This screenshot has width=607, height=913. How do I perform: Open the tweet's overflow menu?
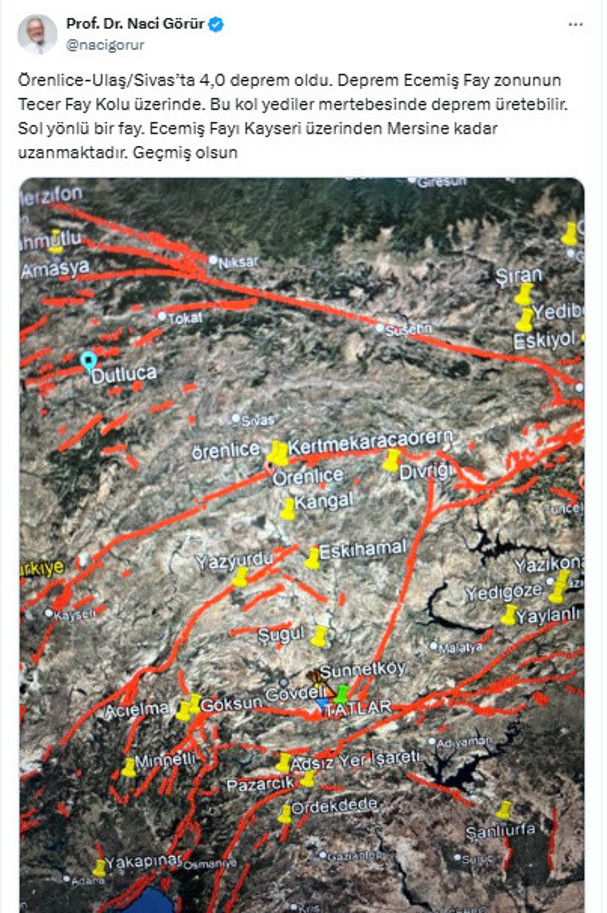575,24
